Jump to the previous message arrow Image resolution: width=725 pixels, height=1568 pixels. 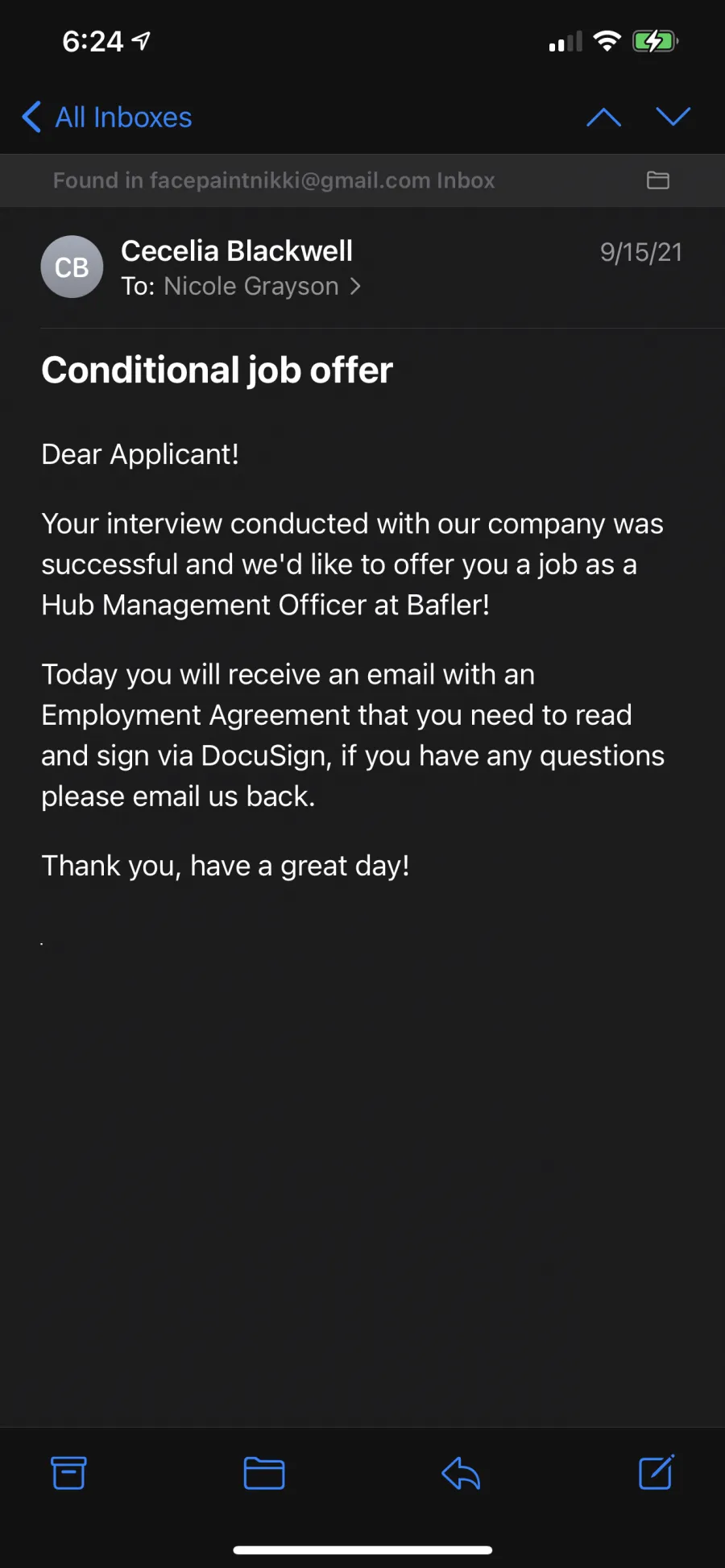[603, 118]
